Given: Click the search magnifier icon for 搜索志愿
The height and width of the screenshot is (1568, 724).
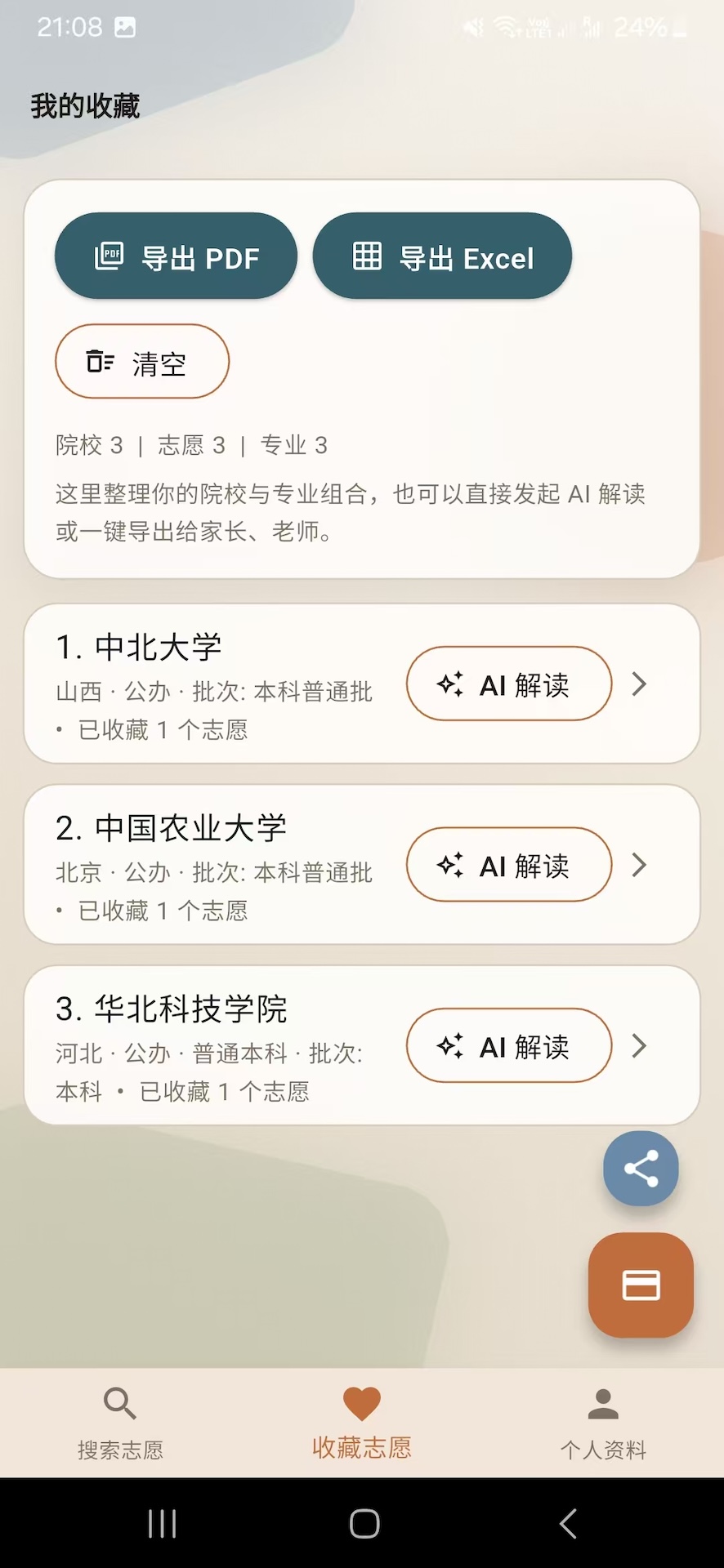Looking at the screenshot, I should click(x=119, y=1403).
